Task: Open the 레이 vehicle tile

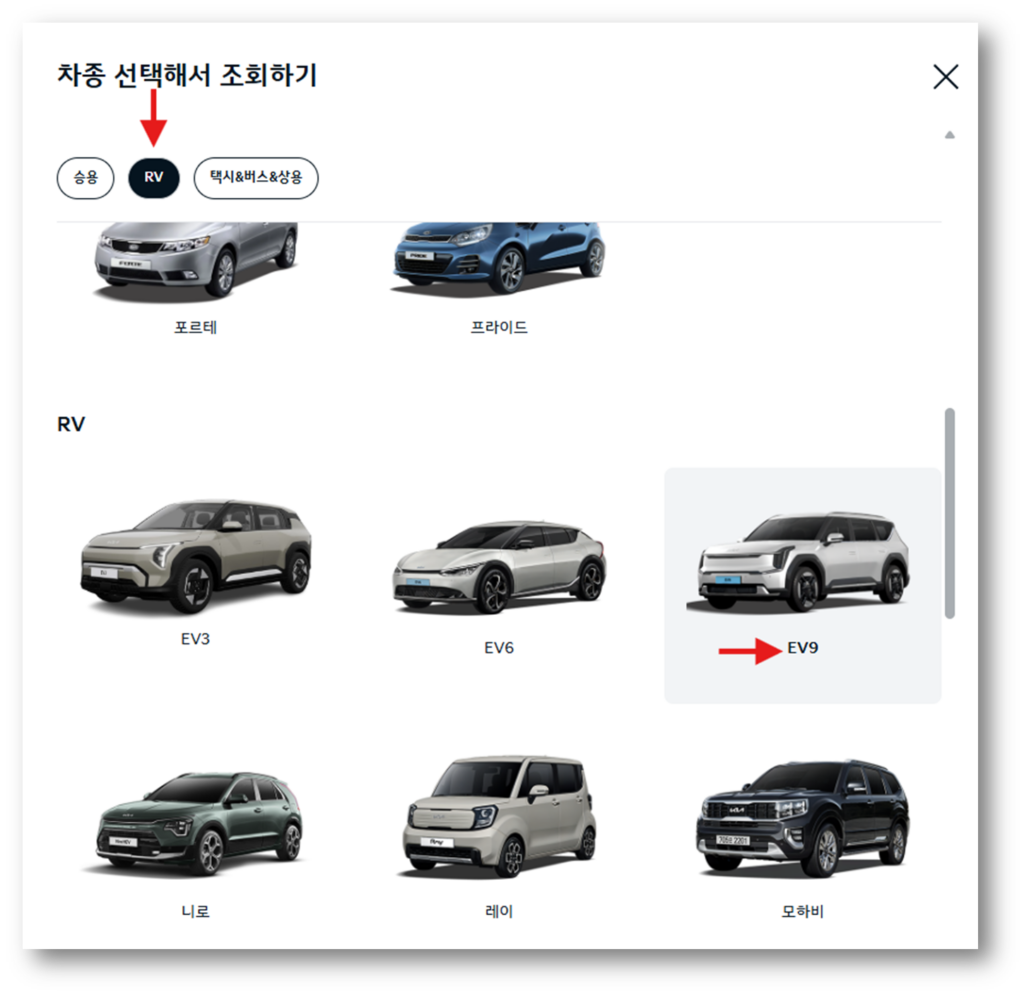Action: pos(499,840)
